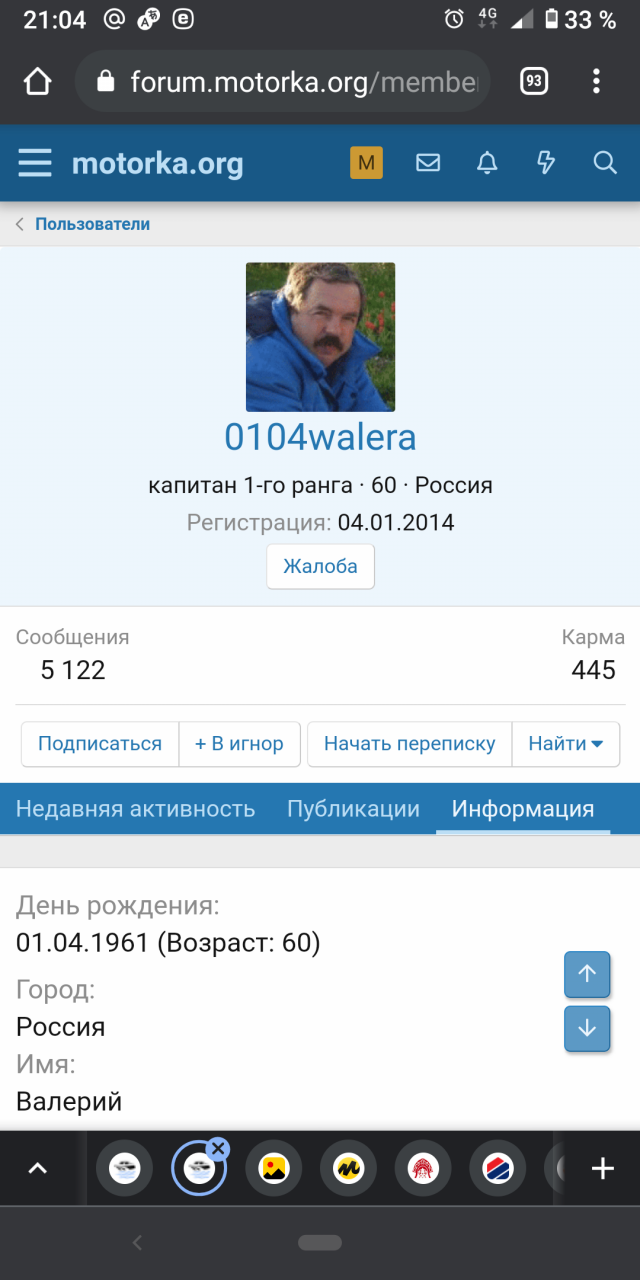Add user to ignore list
The image size is (640, 1280).
click(239, 744)
